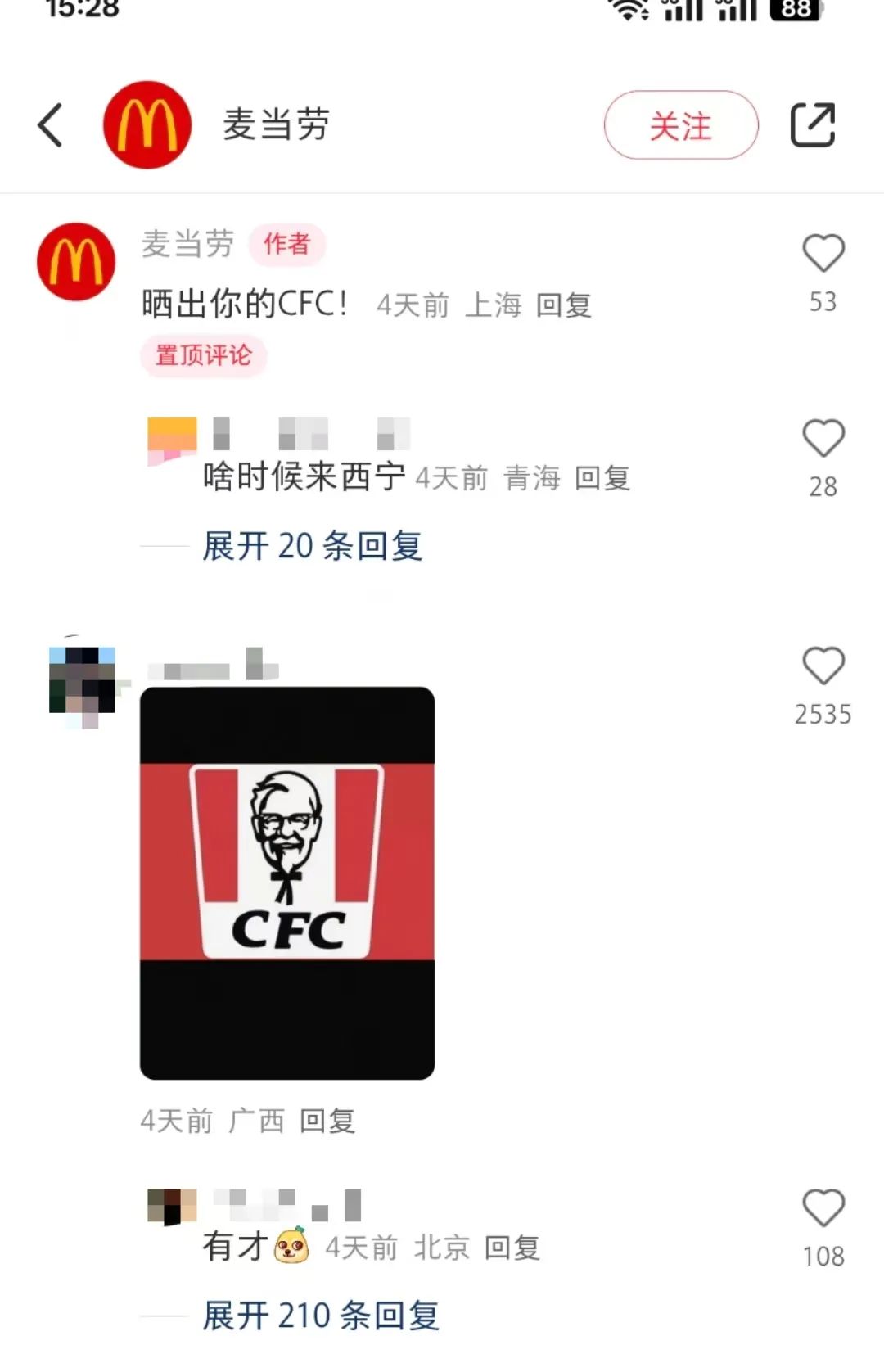Go back using the top-left arrow
This screenshot has width=884, height=1372.
50,125
